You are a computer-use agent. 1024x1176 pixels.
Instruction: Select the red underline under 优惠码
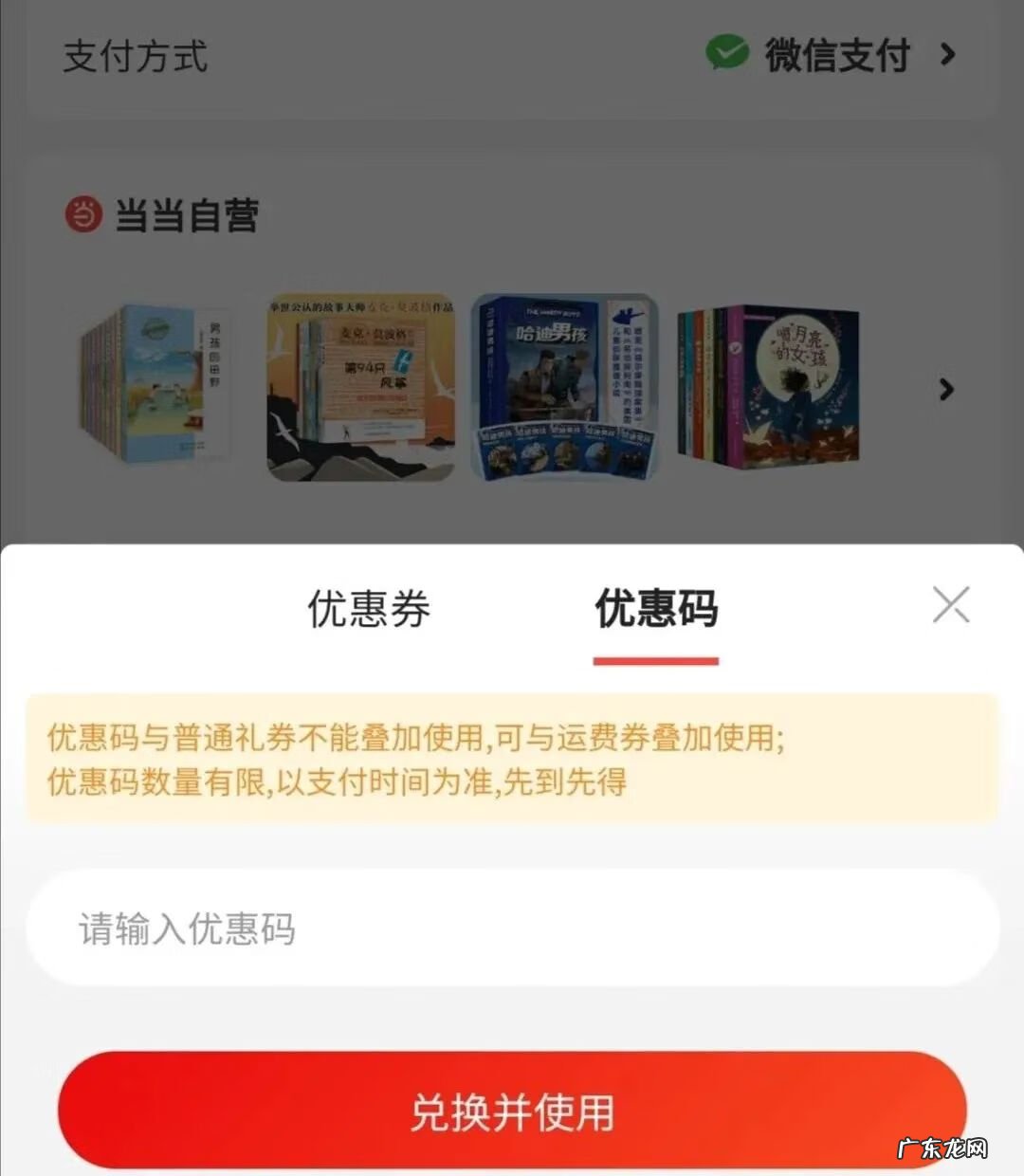coord(655,654)
